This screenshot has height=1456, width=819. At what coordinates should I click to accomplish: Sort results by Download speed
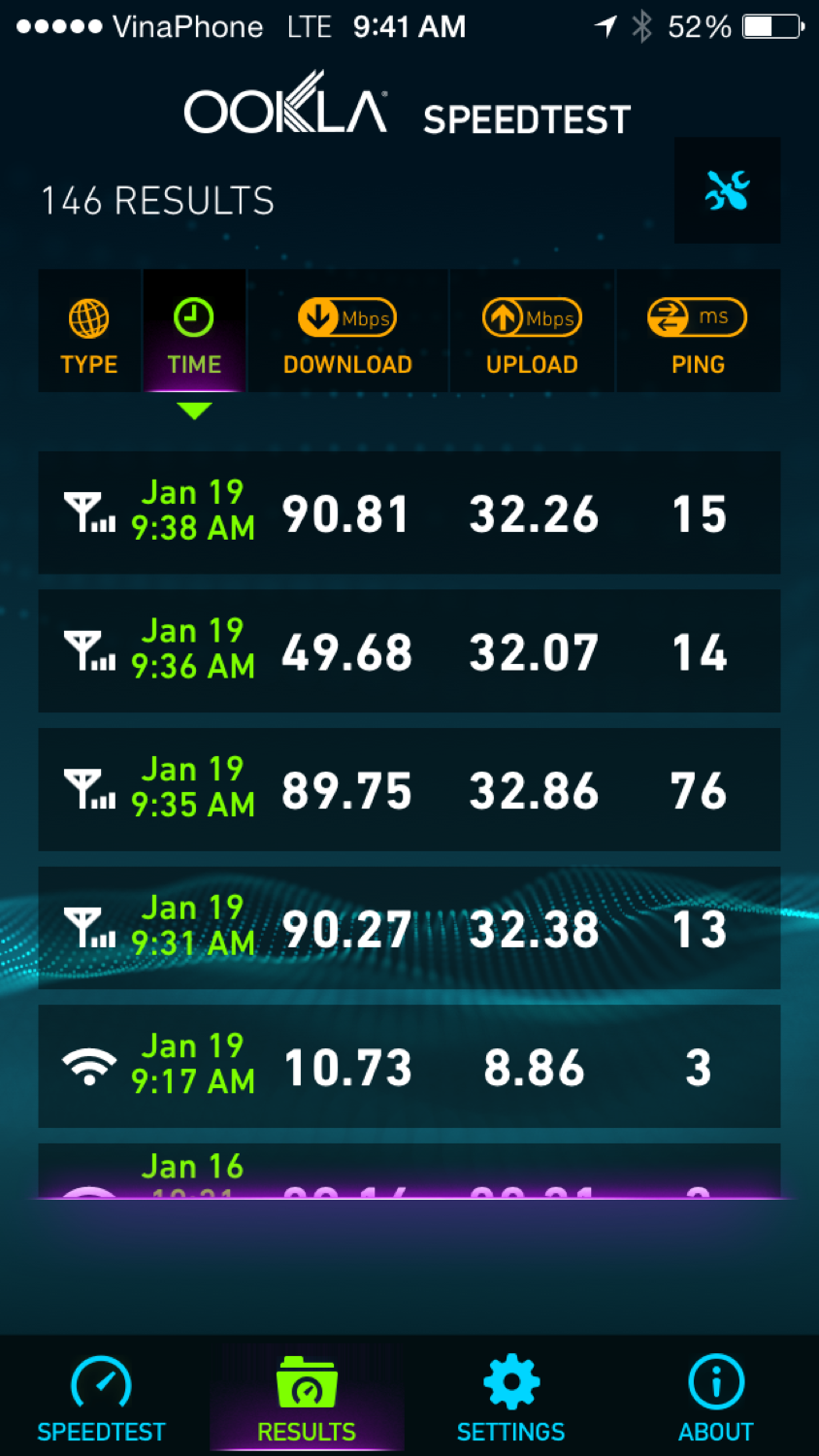[347, 335]
